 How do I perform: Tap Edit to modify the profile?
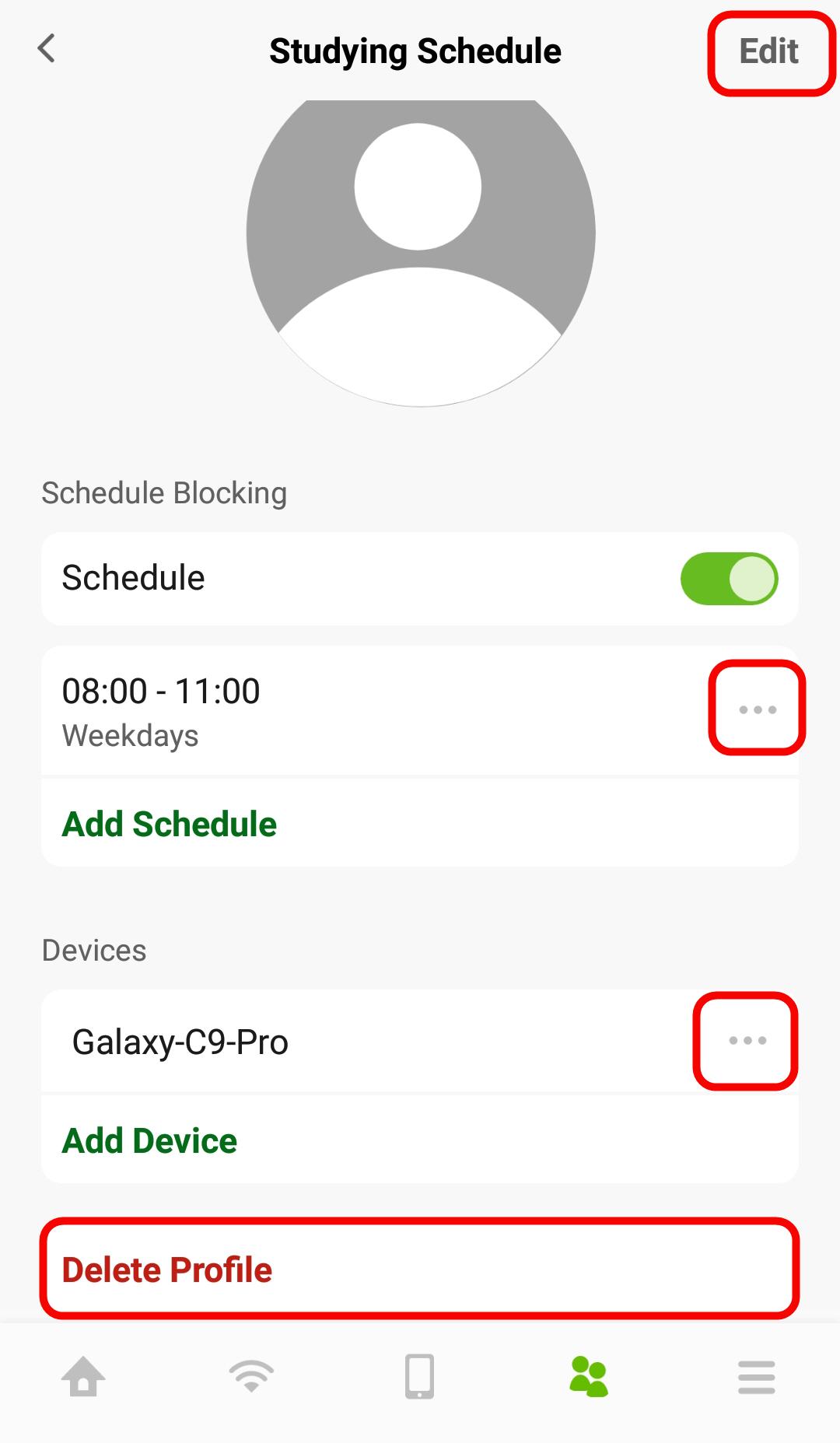point(768,51)
